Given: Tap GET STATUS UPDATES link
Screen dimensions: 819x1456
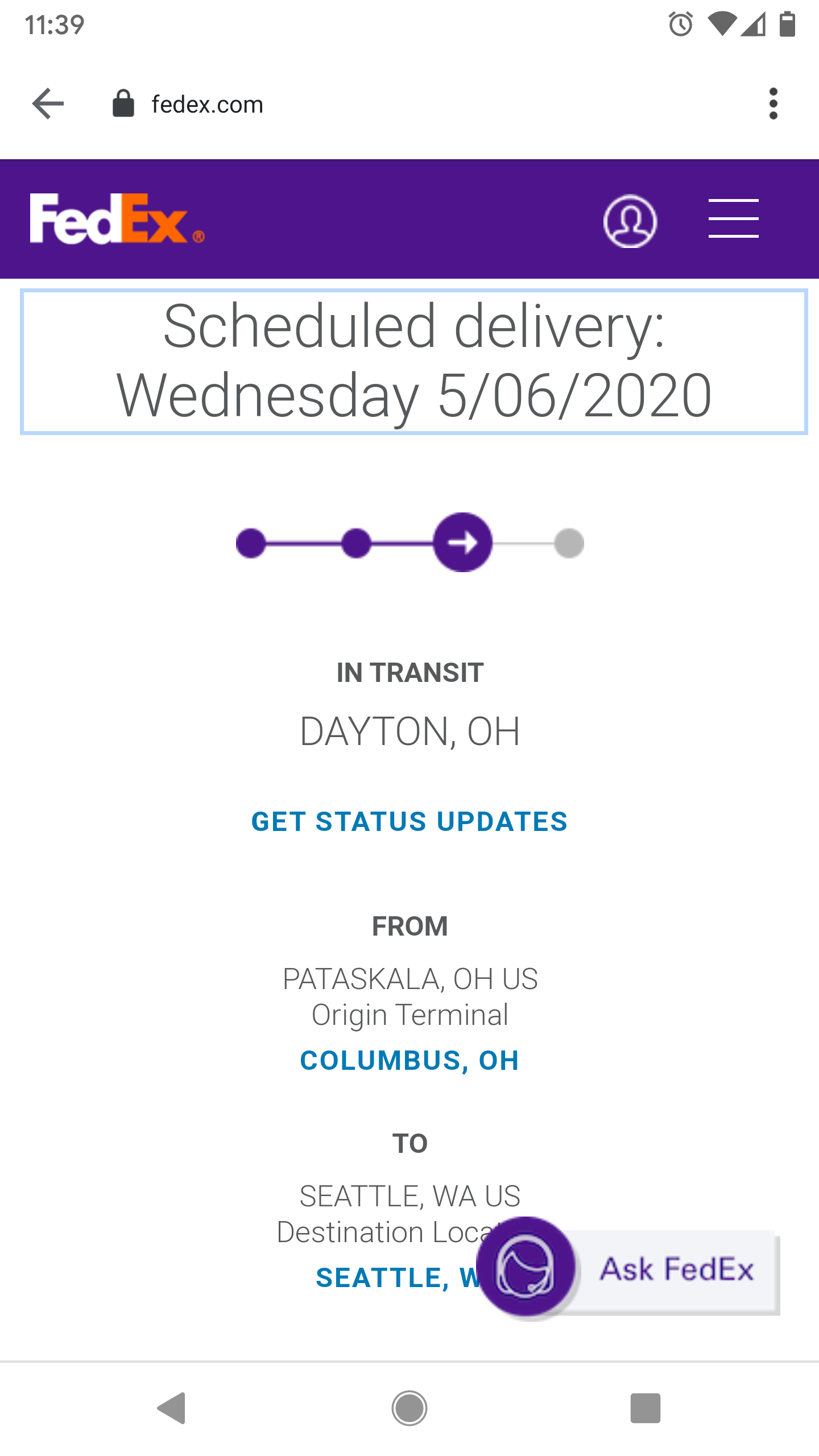Looking at the screenshot, I should pos(409,822).
